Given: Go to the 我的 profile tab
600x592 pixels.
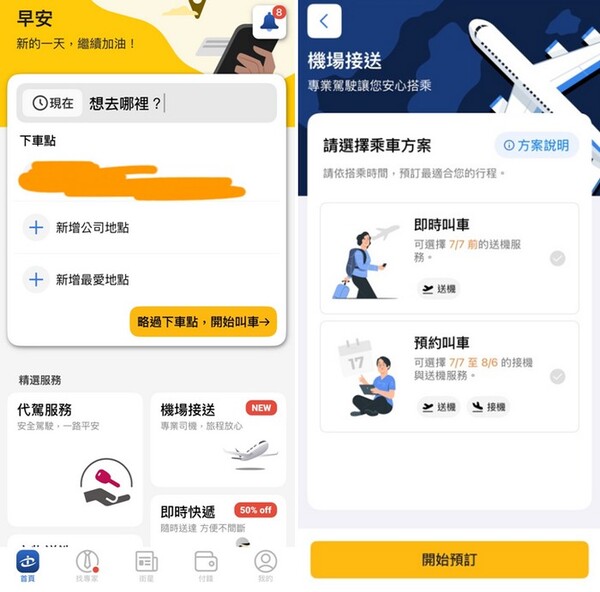Looking at the screenshot, I should (x=265, y=565).
